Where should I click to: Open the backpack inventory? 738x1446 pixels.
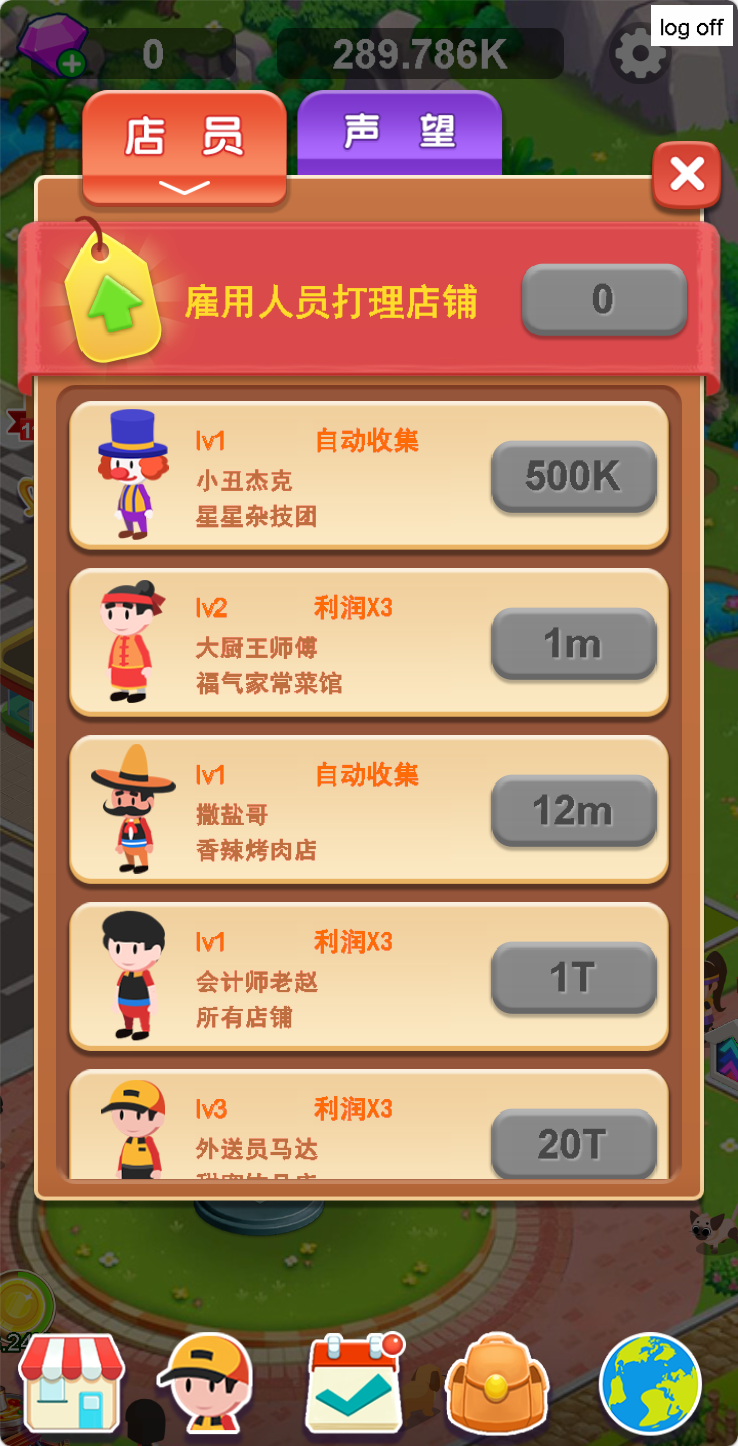tap(496, 1384)
